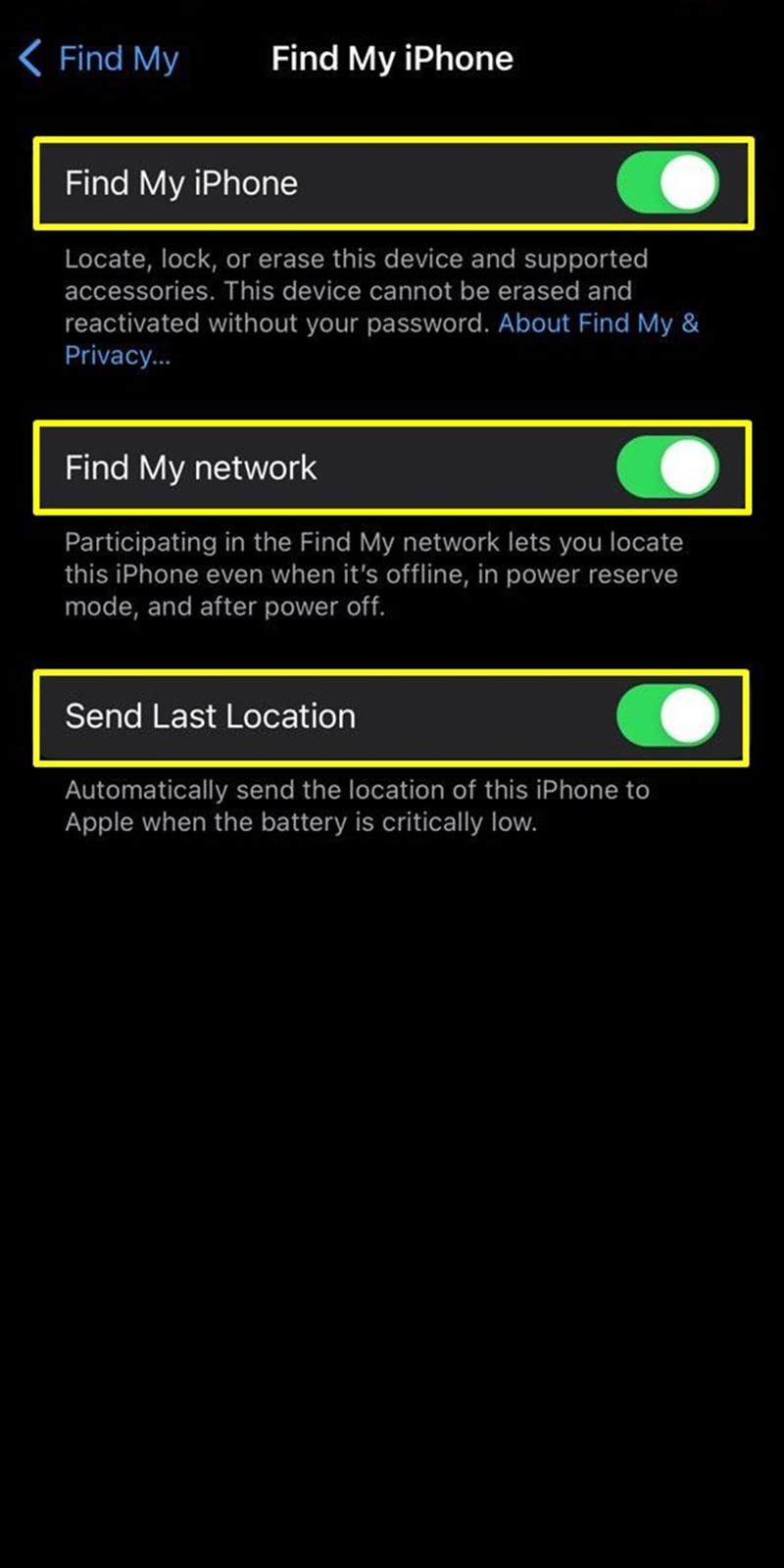Tap the highlighted Find My iPhone setting box
The height and width of the screenshot is (1568, 784).
coord(392,183)
